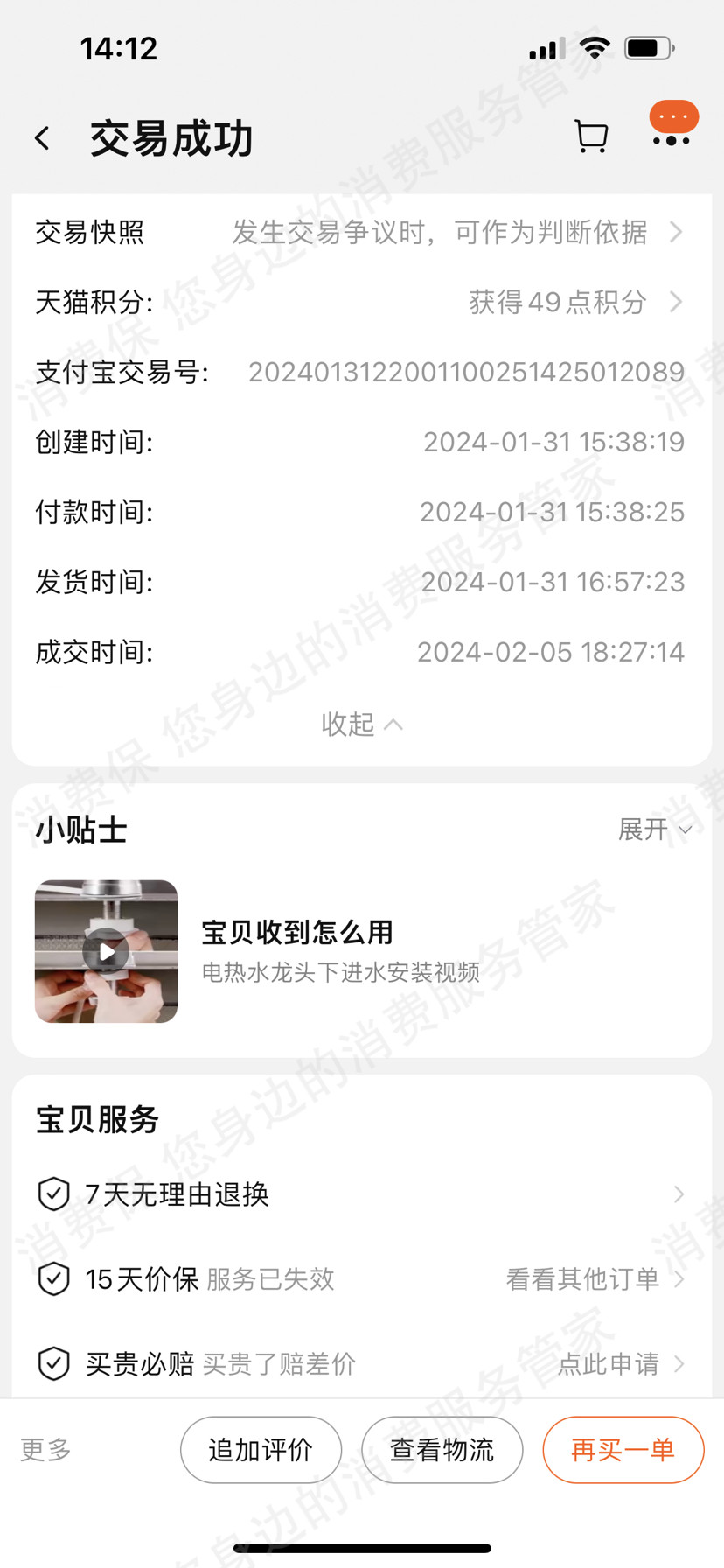The width and height of the screenshot is (724, 1568).
Task: Open the three-dot overflow menu
Action: (672, 138)
